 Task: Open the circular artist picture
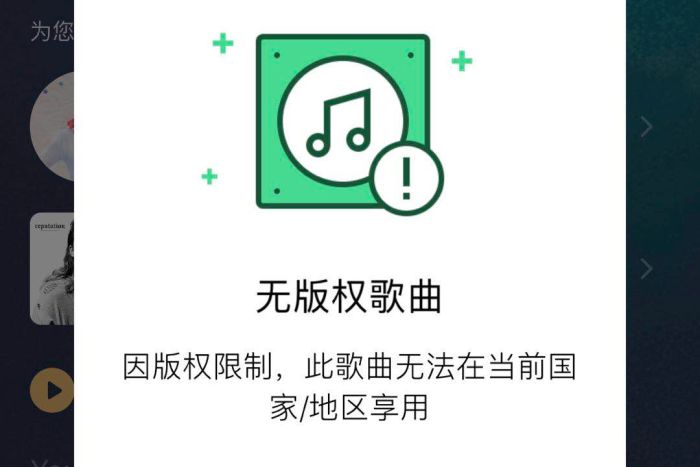click(53, 127)
